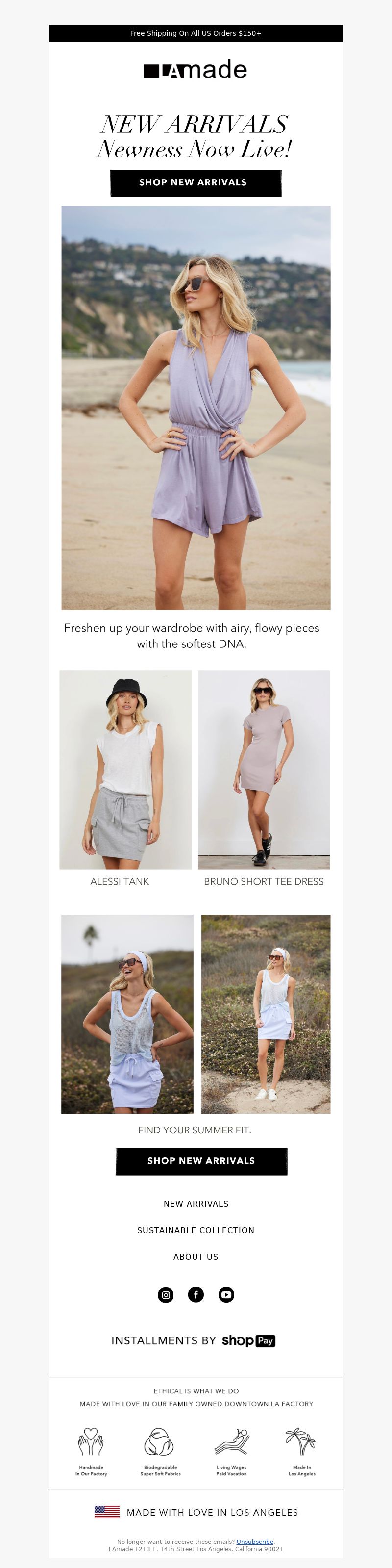The width and height of the screenshot is (392, 1568).
Task: View the Bruno Short Tee Dress image
Action: coord(264,770)
